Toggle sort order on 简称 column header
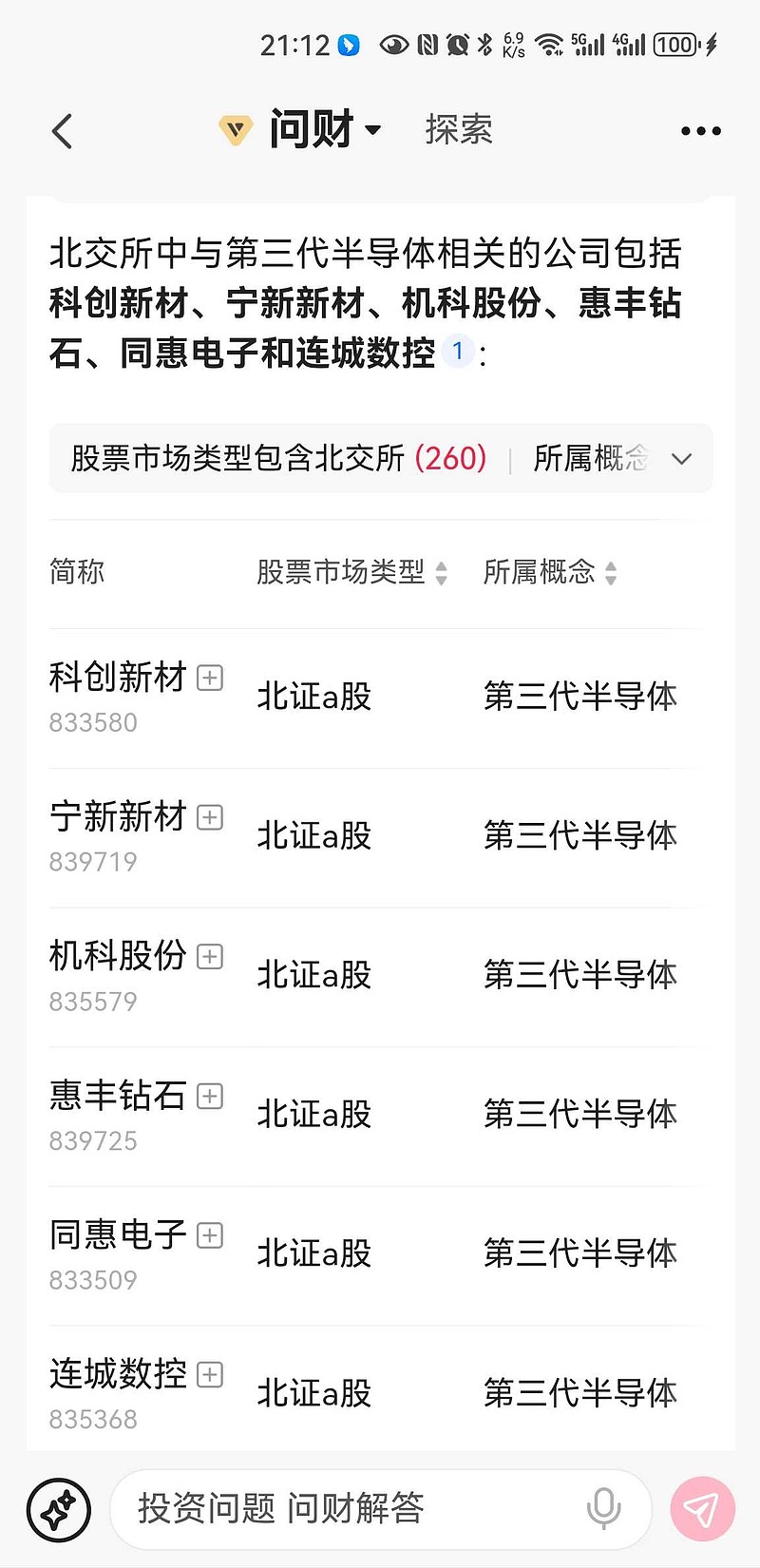Screen dimensions: 760x1568 tap(77, 571)
